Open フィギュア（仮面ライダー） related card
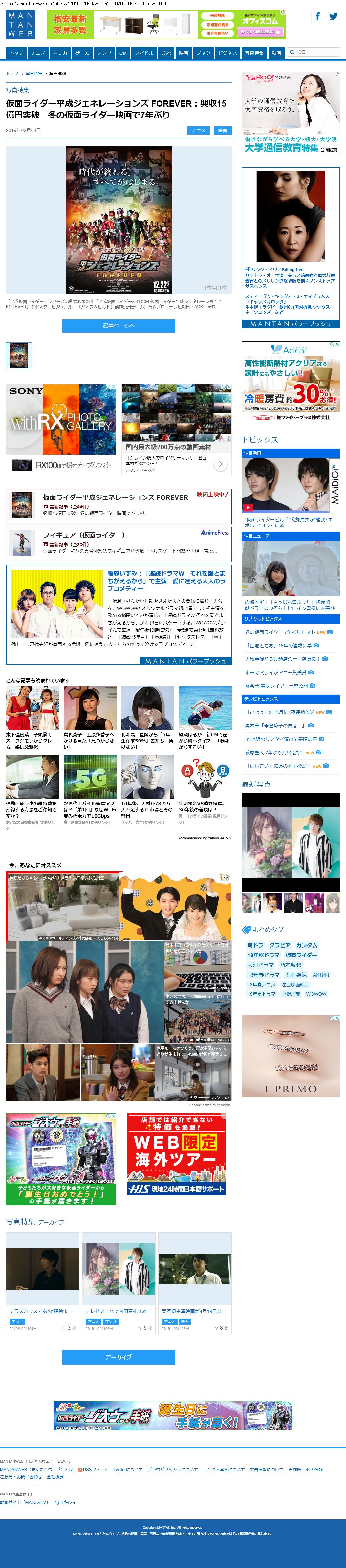Screen dimensions: 346x1568 pos(119,543)
